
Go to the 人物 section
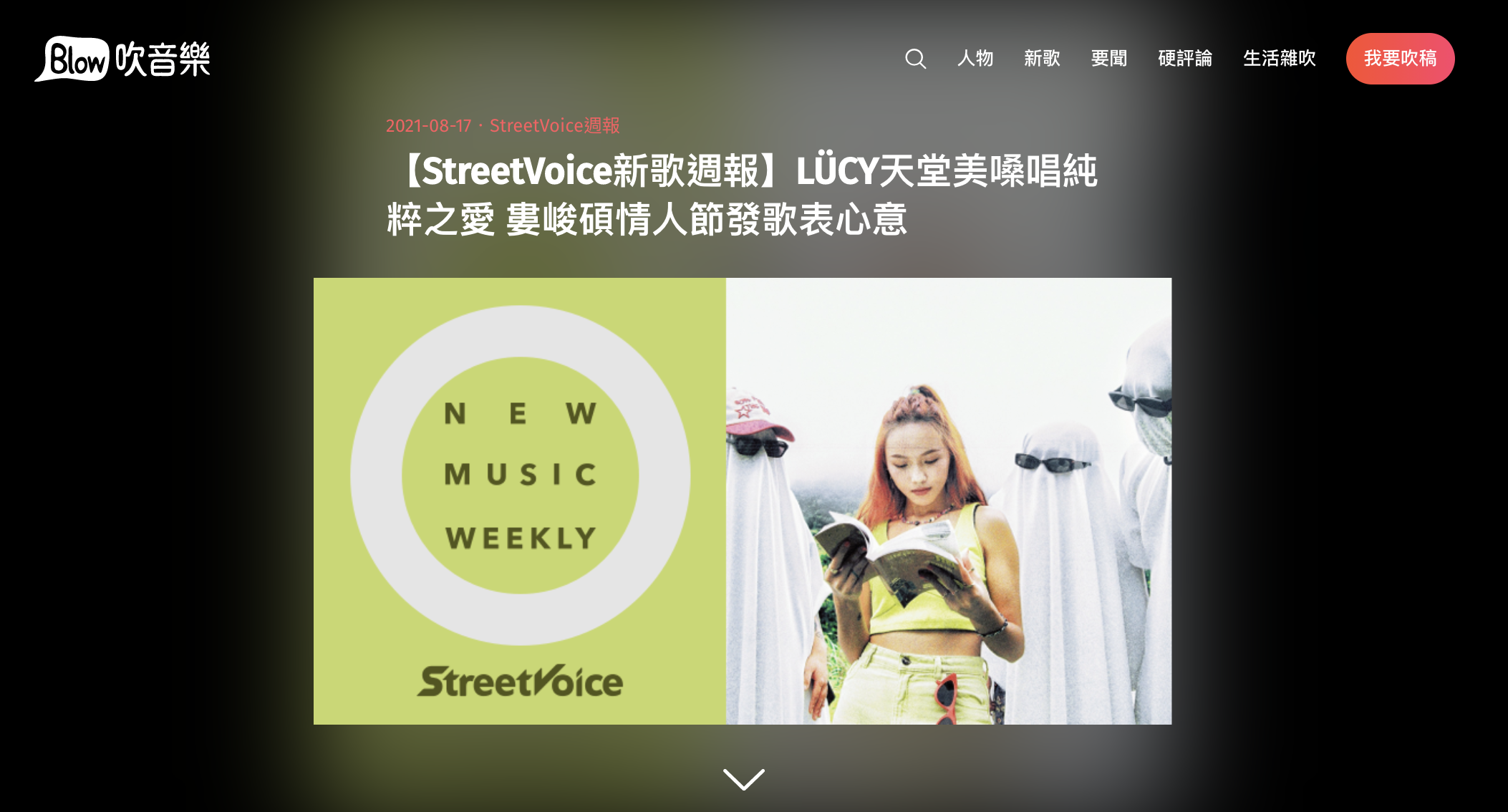(975, 59)
